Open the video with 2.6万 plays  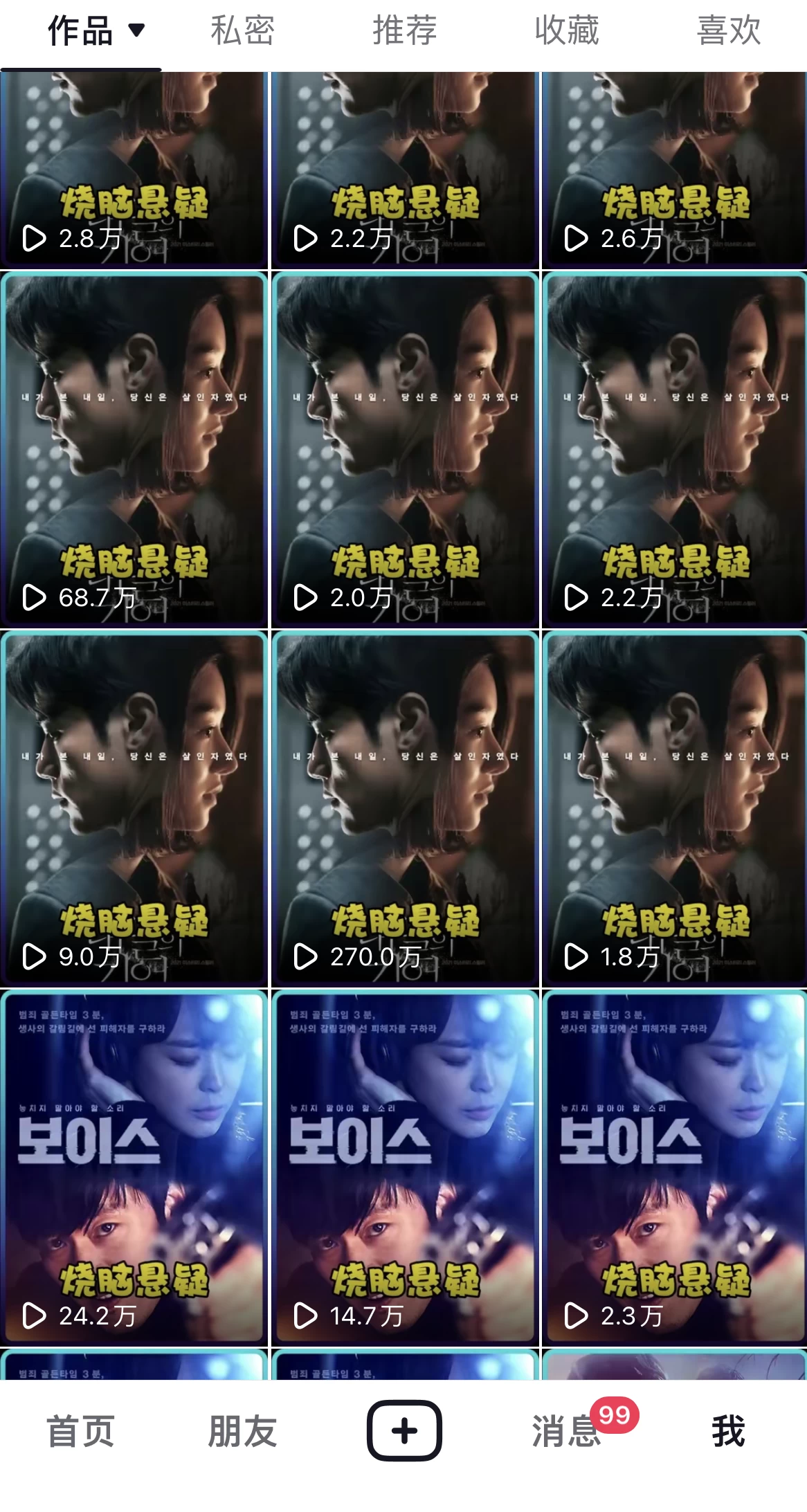675,170
